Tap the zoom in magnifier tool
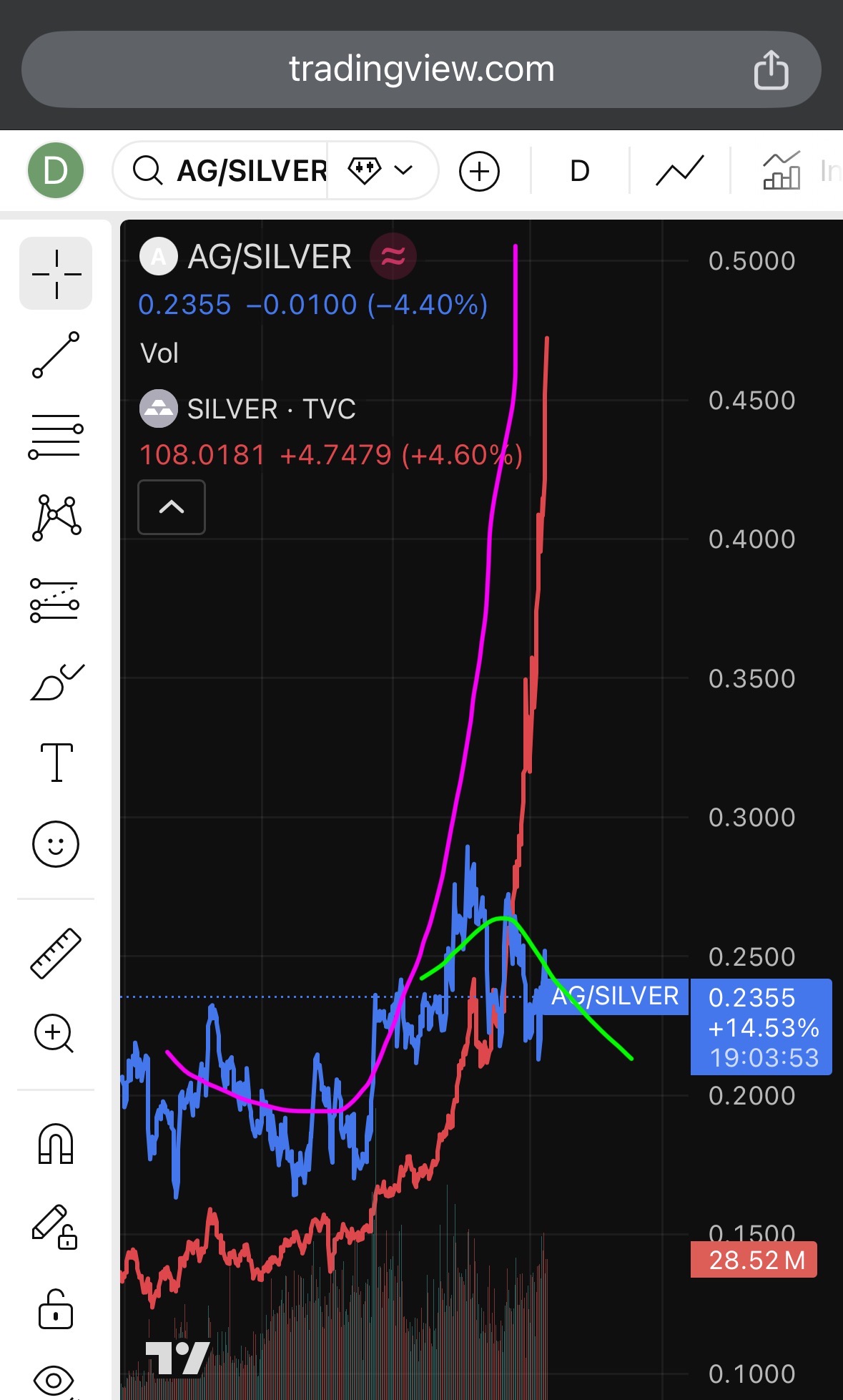The height and width of the screenshot is (1400, 843). coord(56,1033)
